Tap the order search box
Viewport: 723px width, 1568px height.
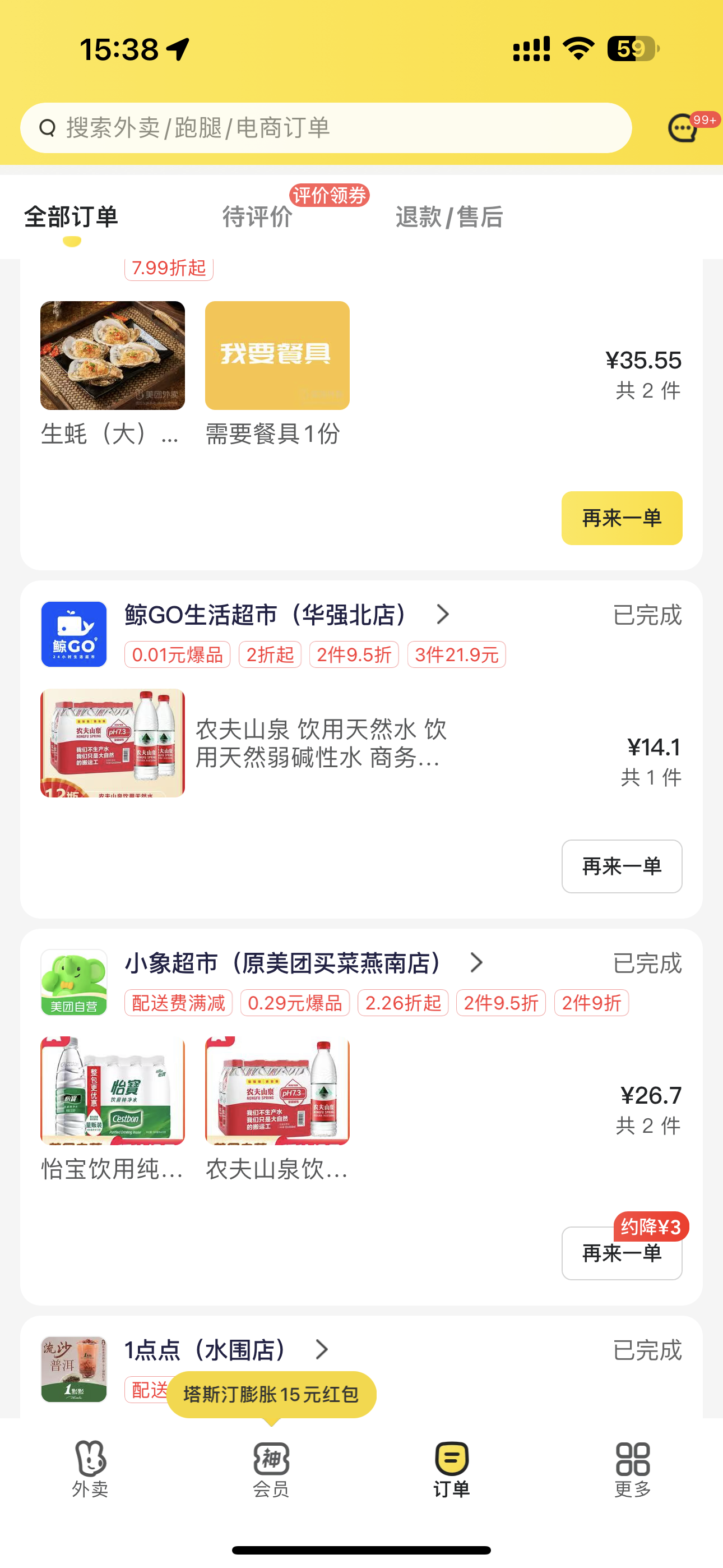click(x=326, y=128)
